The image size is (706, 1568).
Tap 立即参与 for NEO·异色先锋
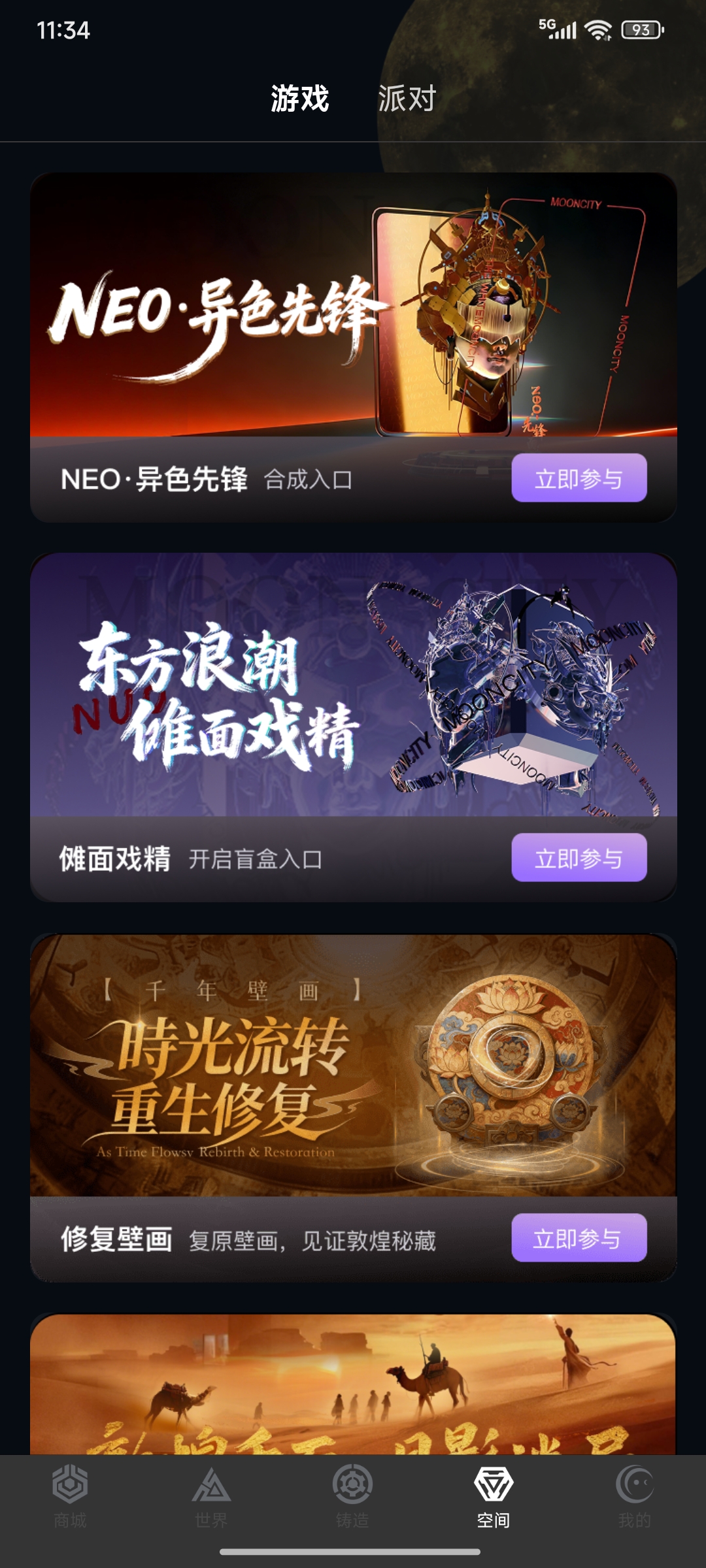(x=579, y=478)
